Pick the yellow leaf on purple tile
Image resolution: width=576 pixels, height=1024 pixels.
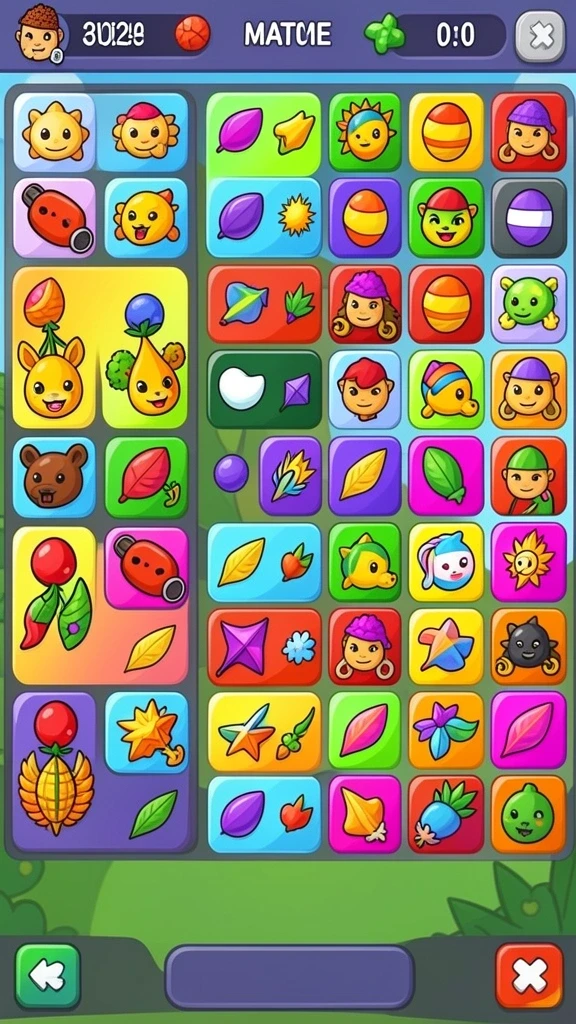(364, 475)
